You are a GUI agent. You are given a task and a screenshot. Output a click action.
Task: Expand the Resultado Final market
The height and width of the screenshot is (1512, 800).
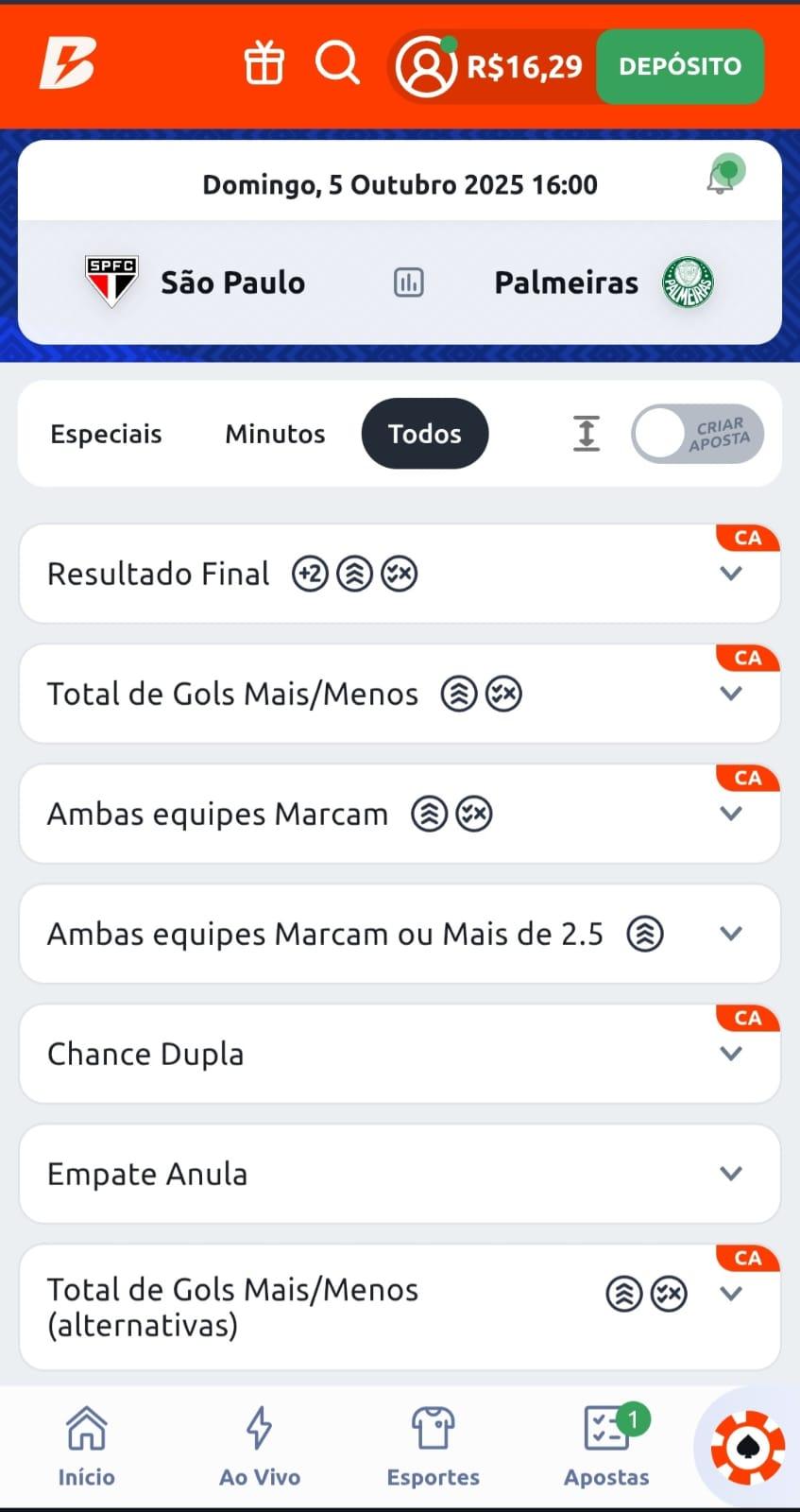730,574
